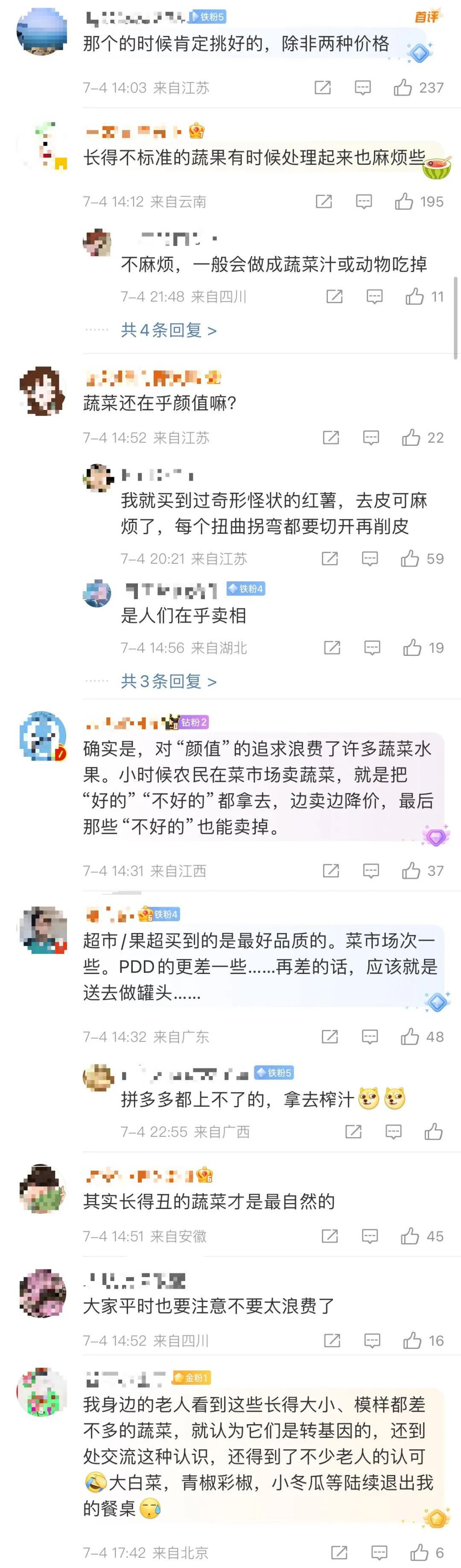Screen dimensions: 461x1568
Task: Like the comment 蔬菜还在乎颜值嘛
Action: tap(411, 438)
